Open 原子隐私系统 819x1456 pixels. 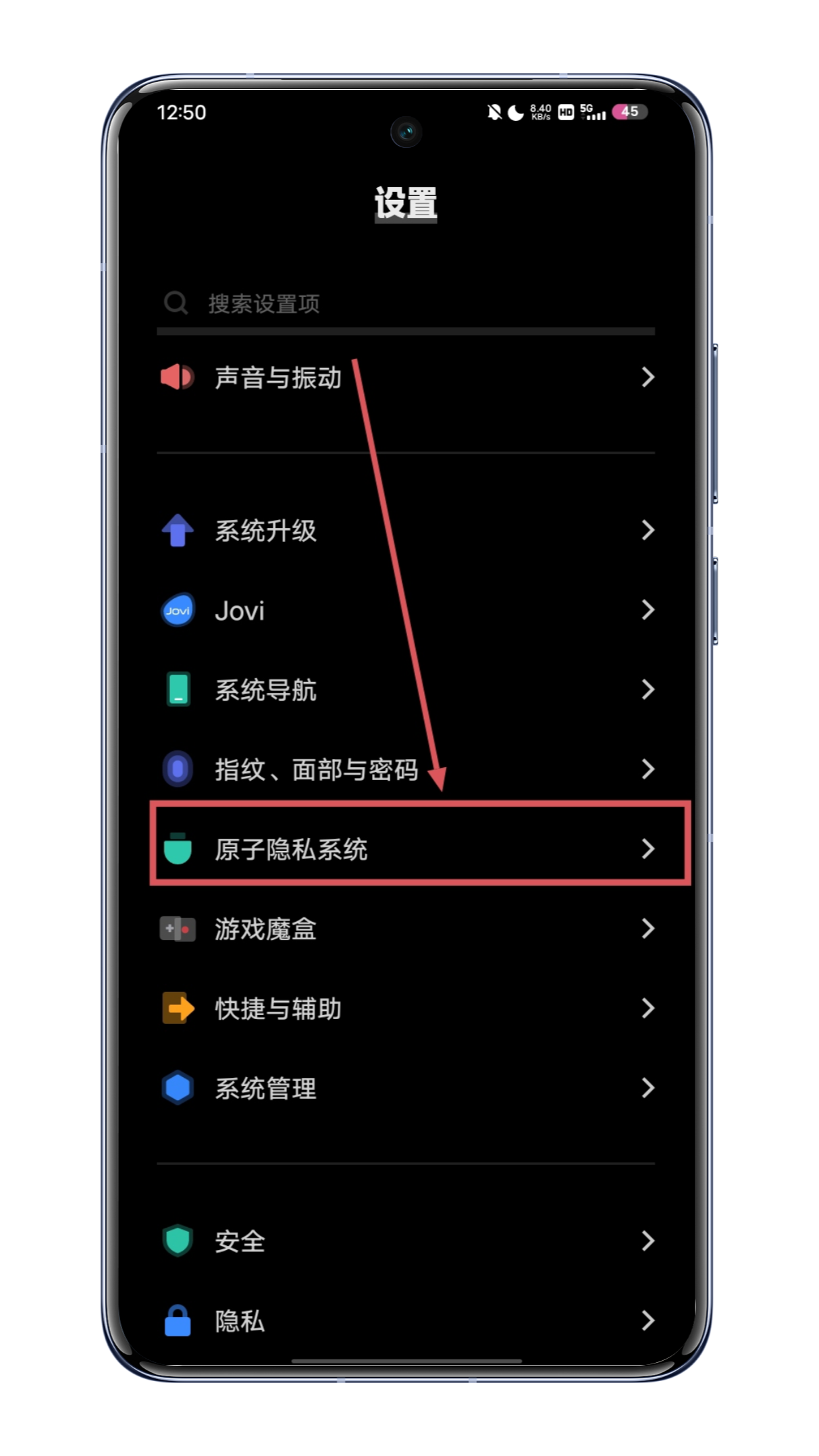(x=405, y=849)
